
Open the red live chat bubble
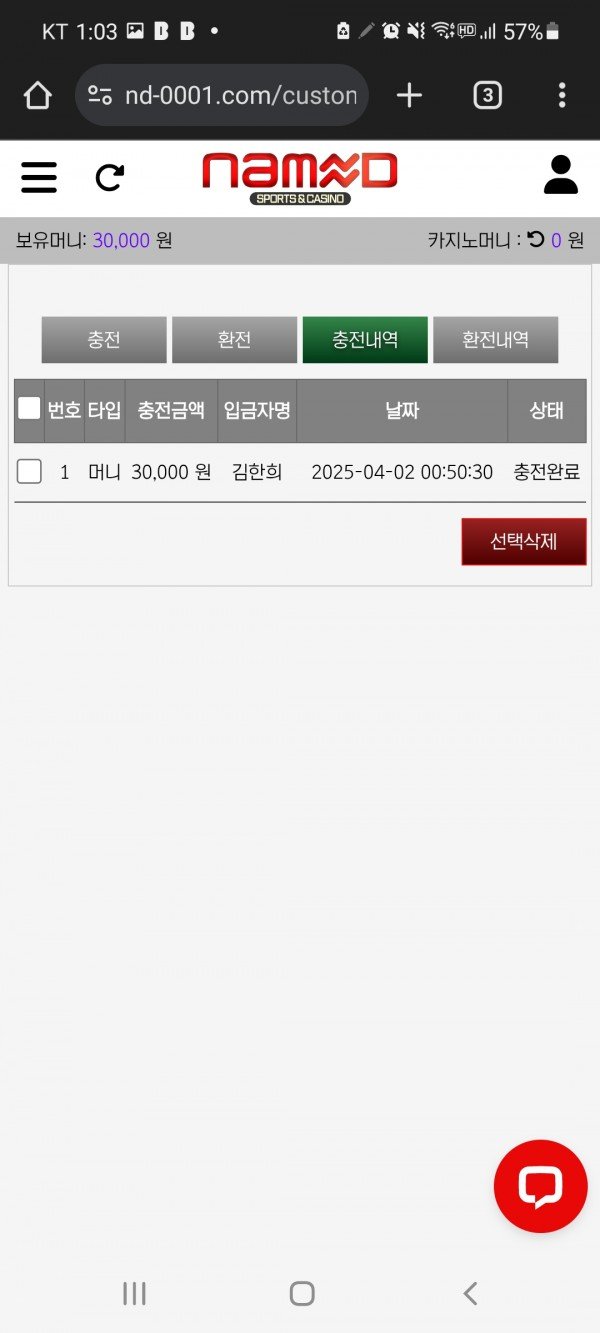click(540, 1187)
